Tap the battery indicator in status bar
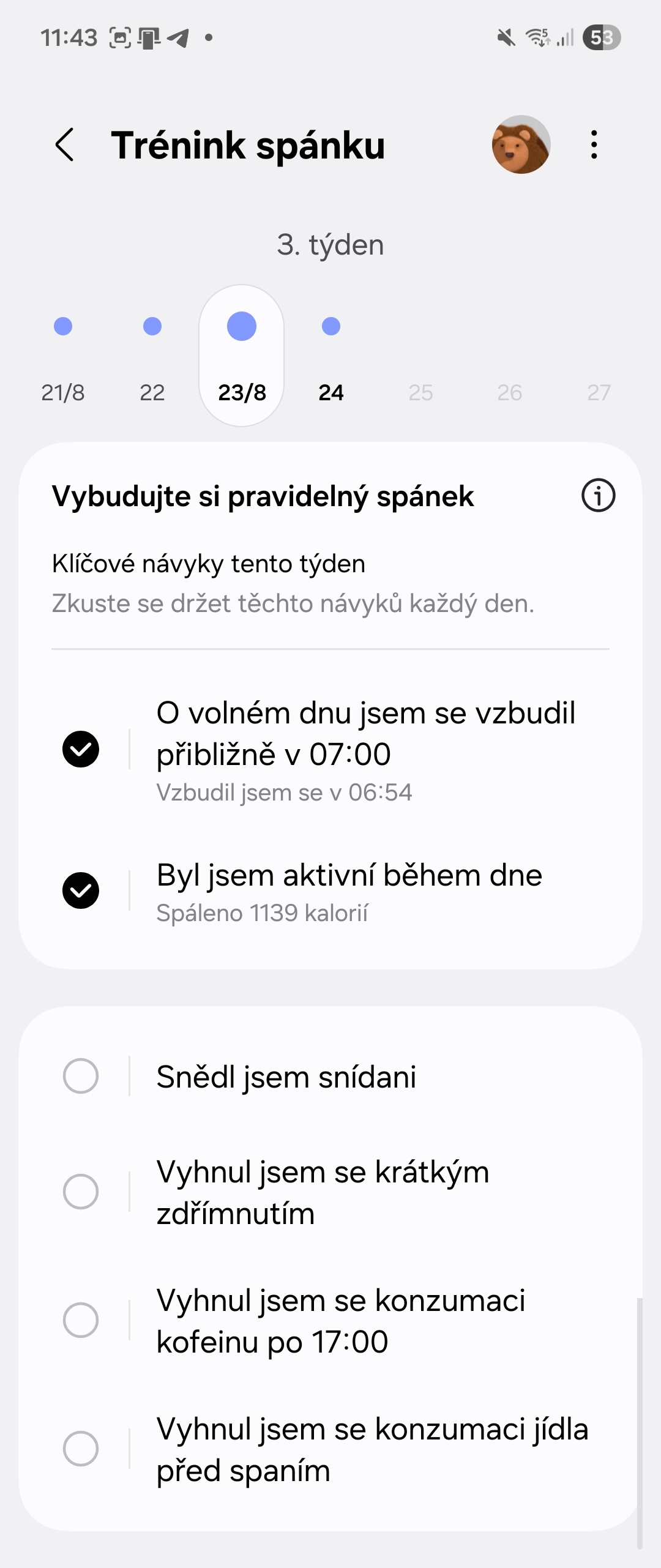This screenshot has width=661, height=1568. [601, 38]
